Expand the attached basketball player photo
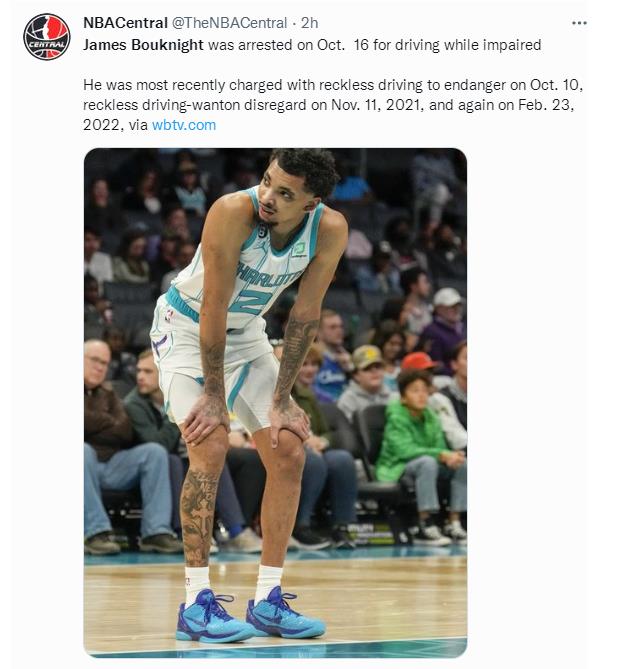This screenshot has width=621, height=669. coord(275,400)
